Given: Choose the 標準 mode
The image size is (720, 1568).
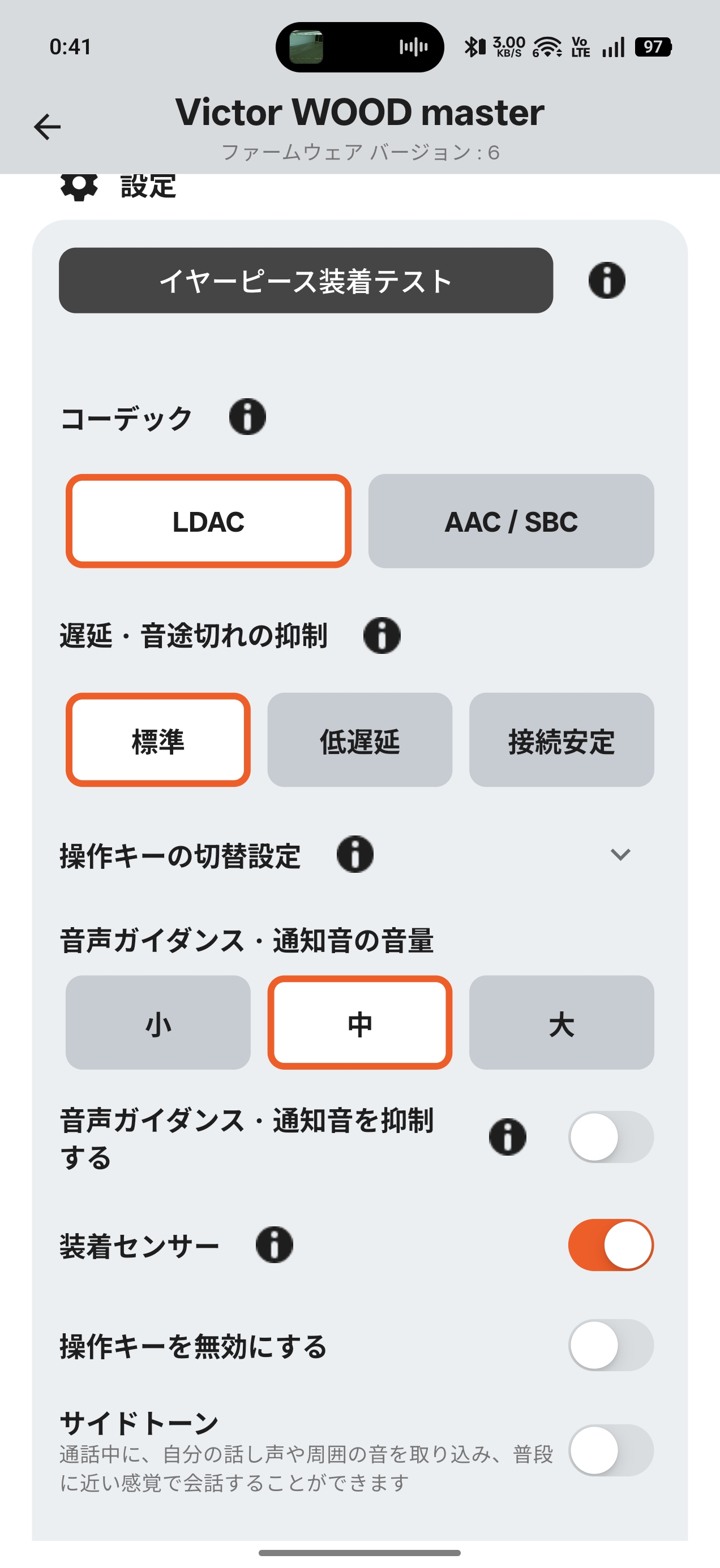Looking at the screenshot, I should click(x=158, y=740).
